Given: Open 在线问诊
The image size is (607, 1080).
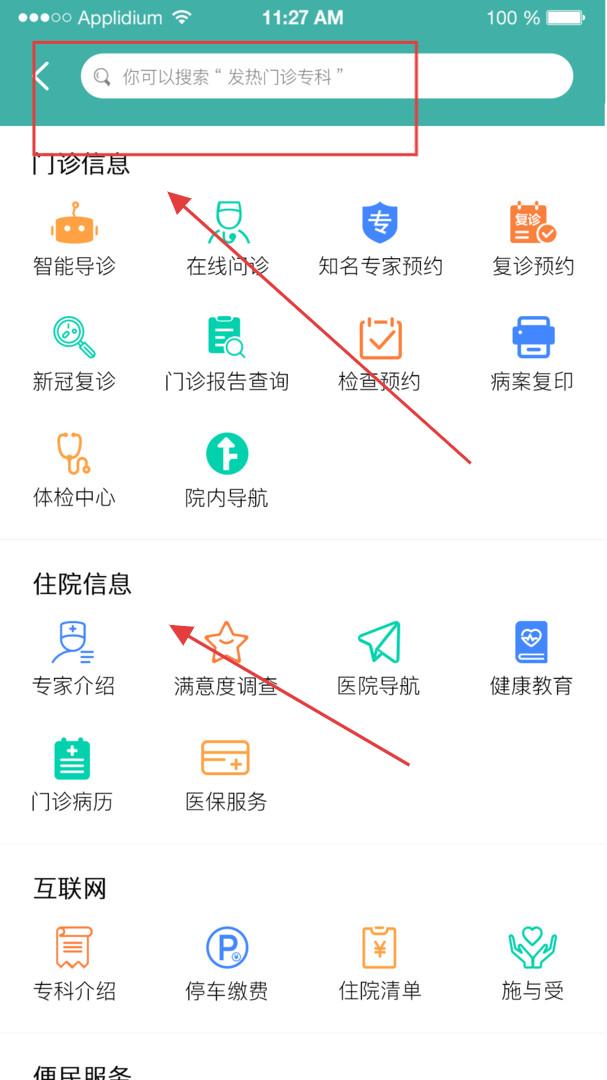Looking at the screenshot, I should point(227,238).
